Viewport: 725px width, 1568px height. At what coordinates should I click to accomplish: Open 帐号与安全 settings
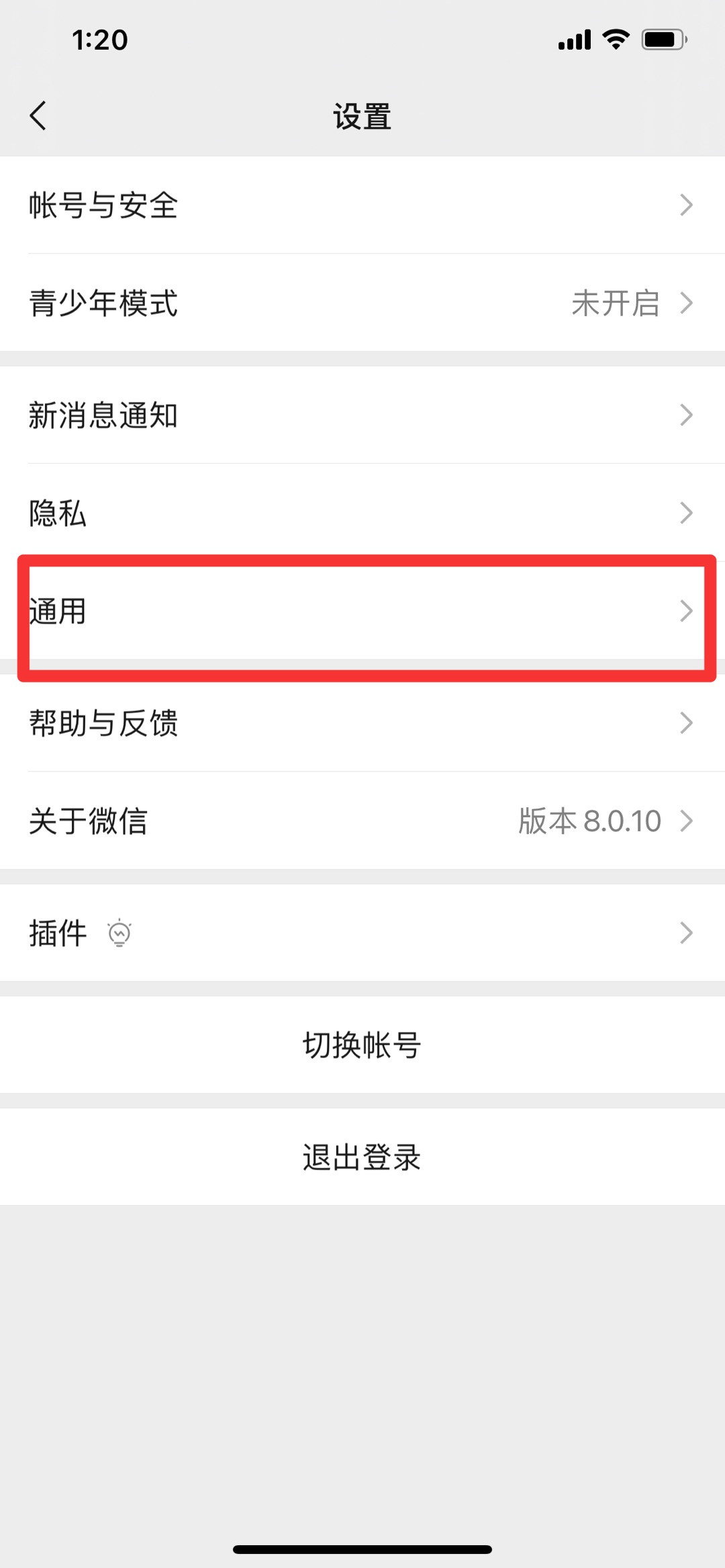pyautogui.click(x=362, y=205)
